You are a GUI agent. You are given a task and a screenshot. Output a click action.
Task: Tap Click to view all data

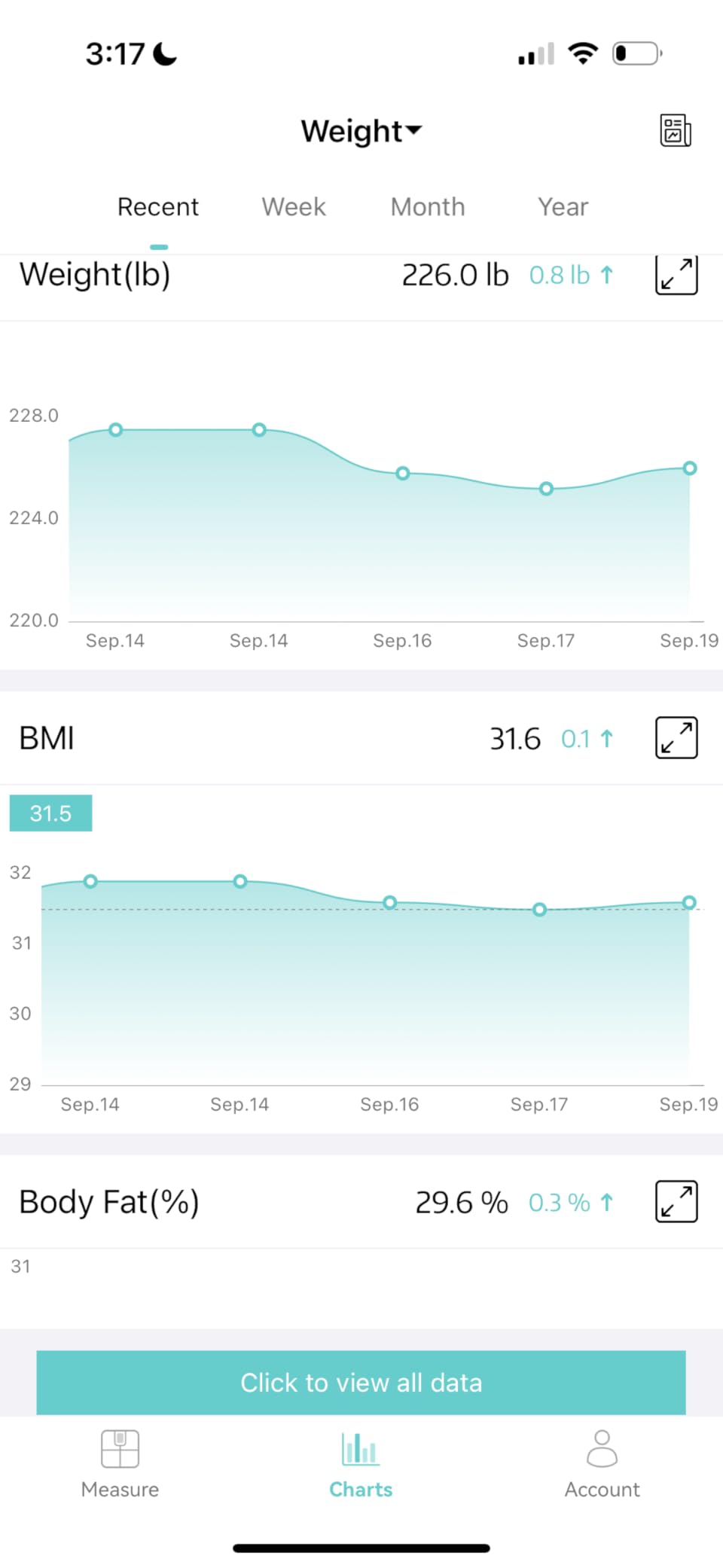(361, 1383)
